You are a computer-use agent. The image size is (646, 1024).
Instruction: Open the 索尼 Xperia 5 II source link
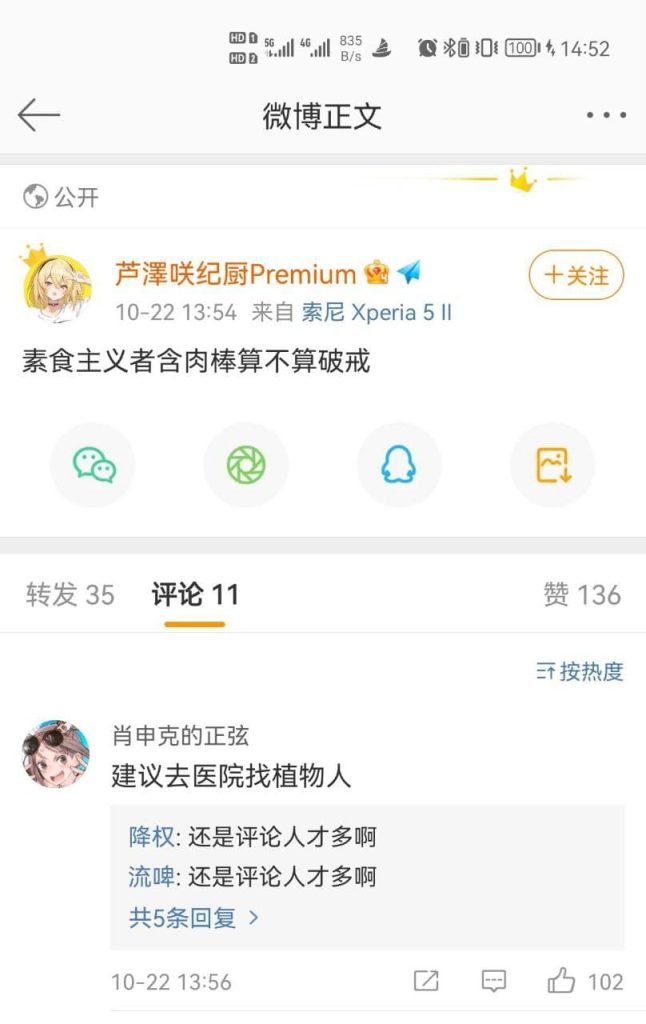click(377, 312)
